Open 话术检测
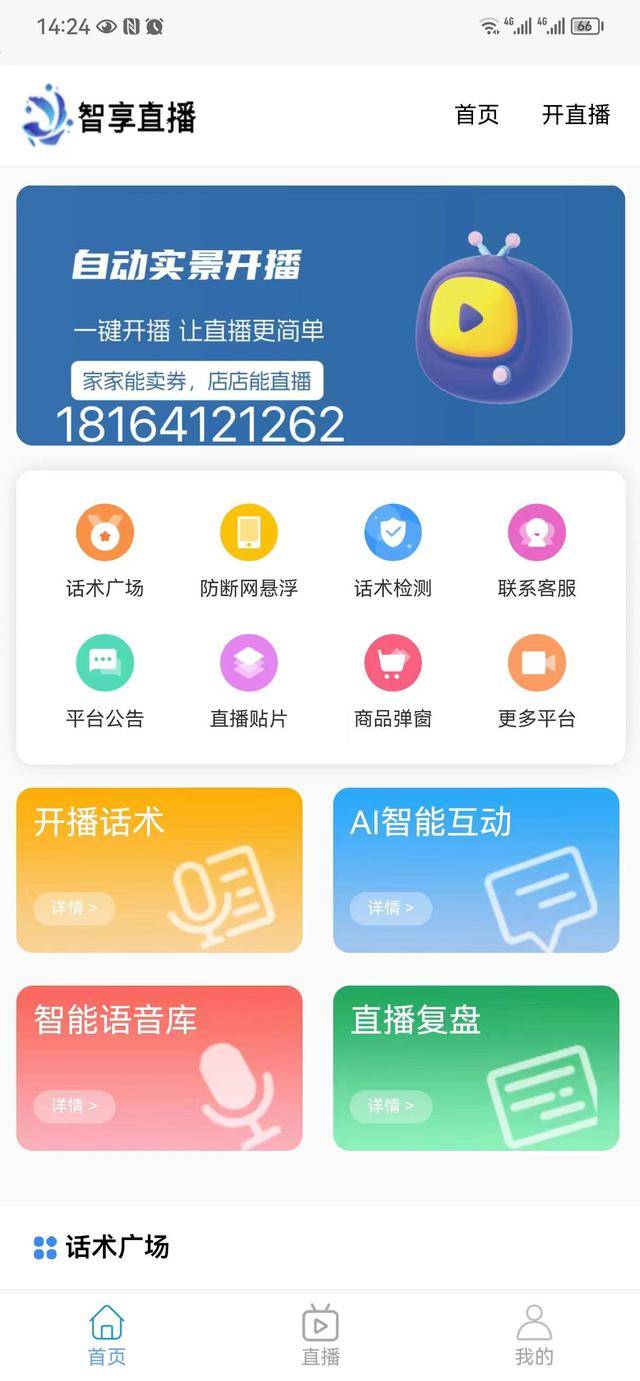Image resolution: width=640 pixels, height=1381 pixels. tap(393, 551)
